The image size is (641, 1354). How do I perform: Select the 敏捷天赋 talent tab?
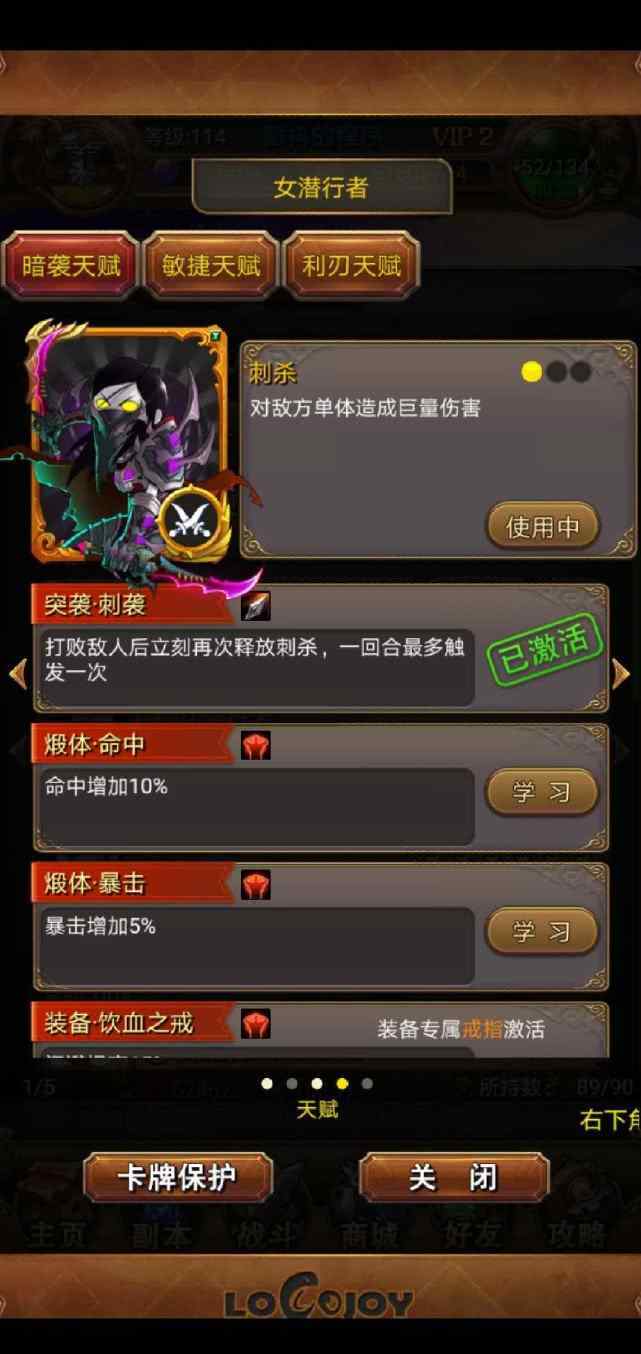tap(211, 265)
